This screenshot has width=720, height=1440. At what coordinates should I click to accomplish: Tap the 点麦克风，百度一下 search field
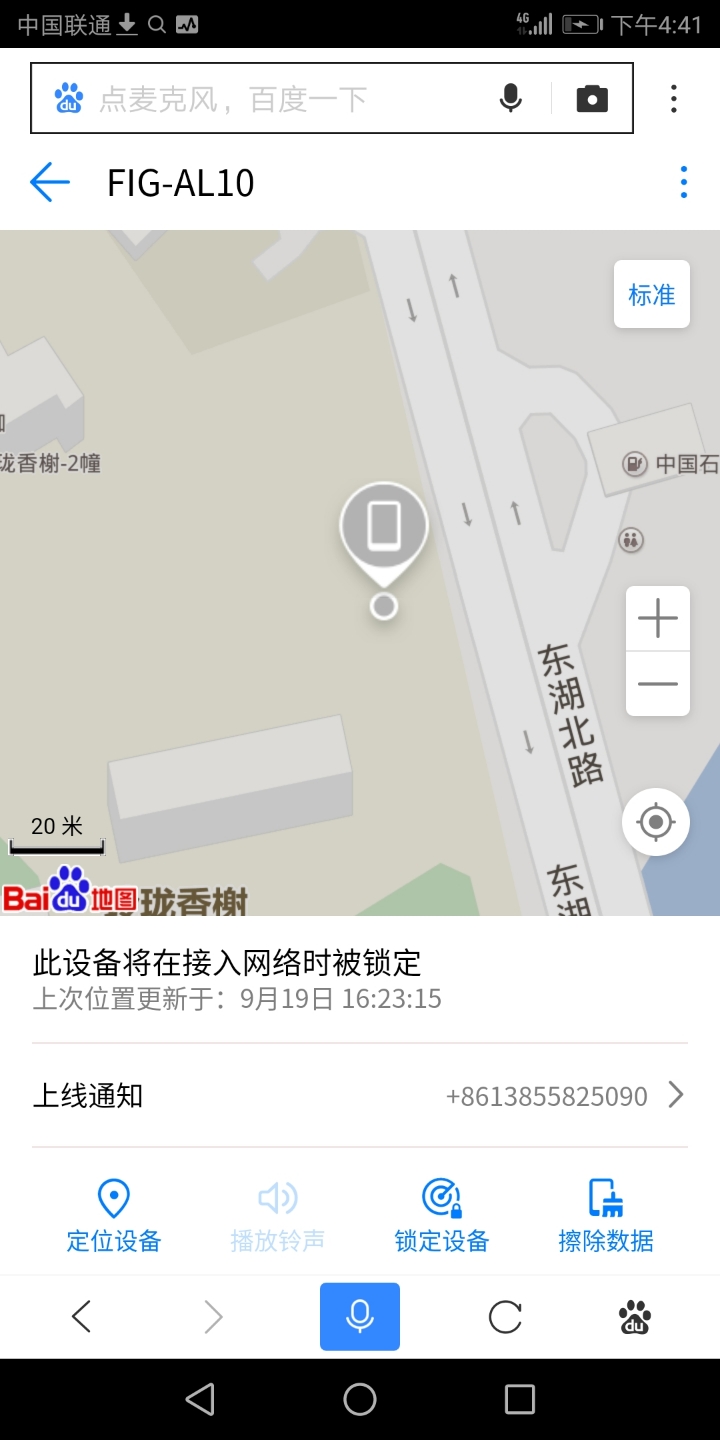pyautogui.click(x=250, y=98)
